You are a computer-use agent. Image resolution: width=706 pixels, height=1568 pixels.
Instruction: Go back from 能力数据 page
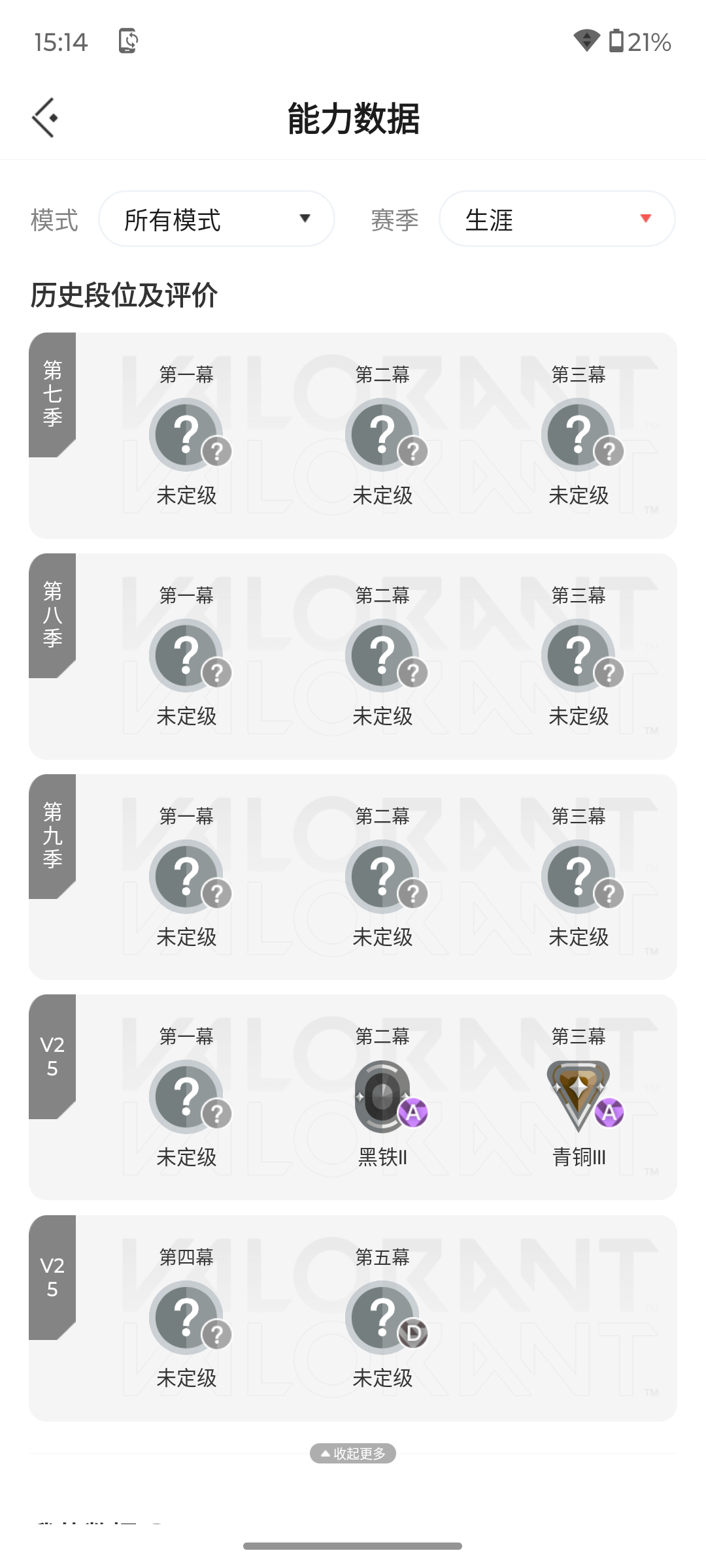click(x=44, y=118)
